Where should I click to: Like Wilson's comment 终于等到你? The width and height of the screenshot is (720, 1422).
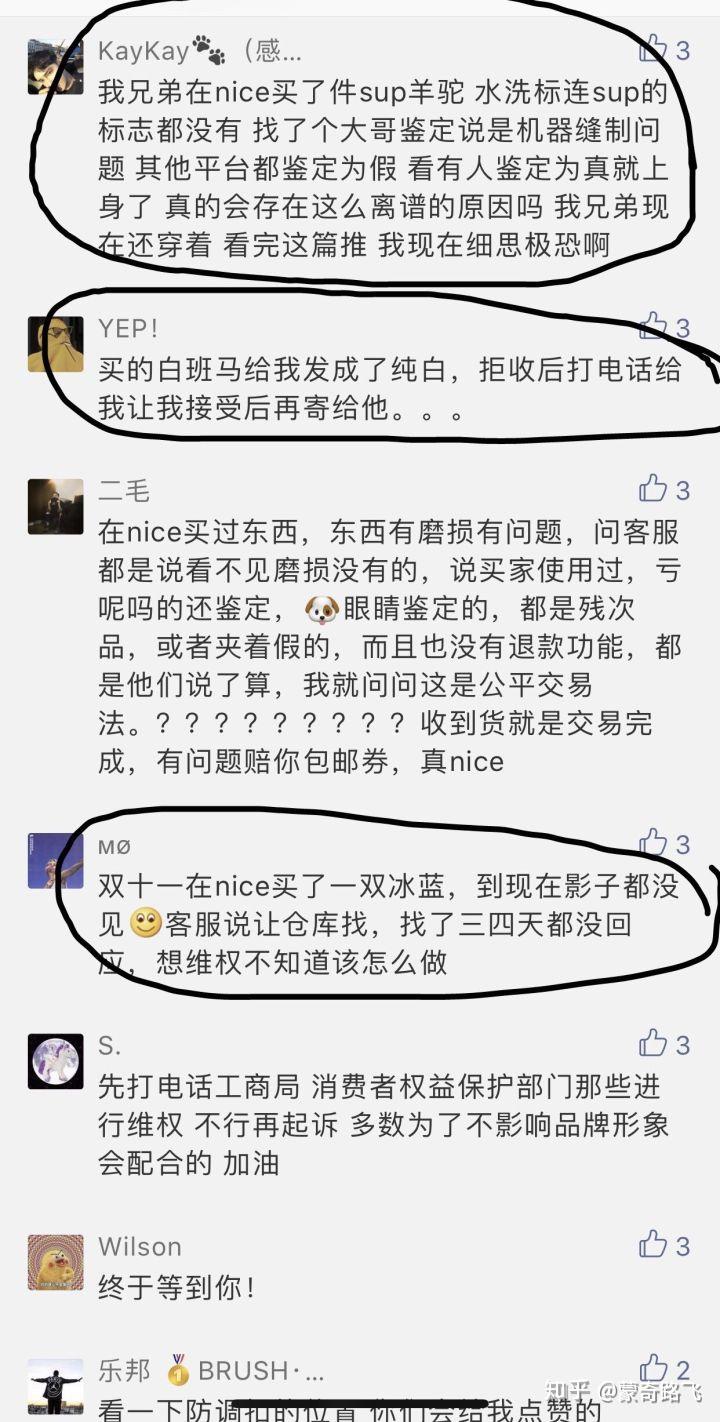pyautogui.click(x=654, y=1245)
